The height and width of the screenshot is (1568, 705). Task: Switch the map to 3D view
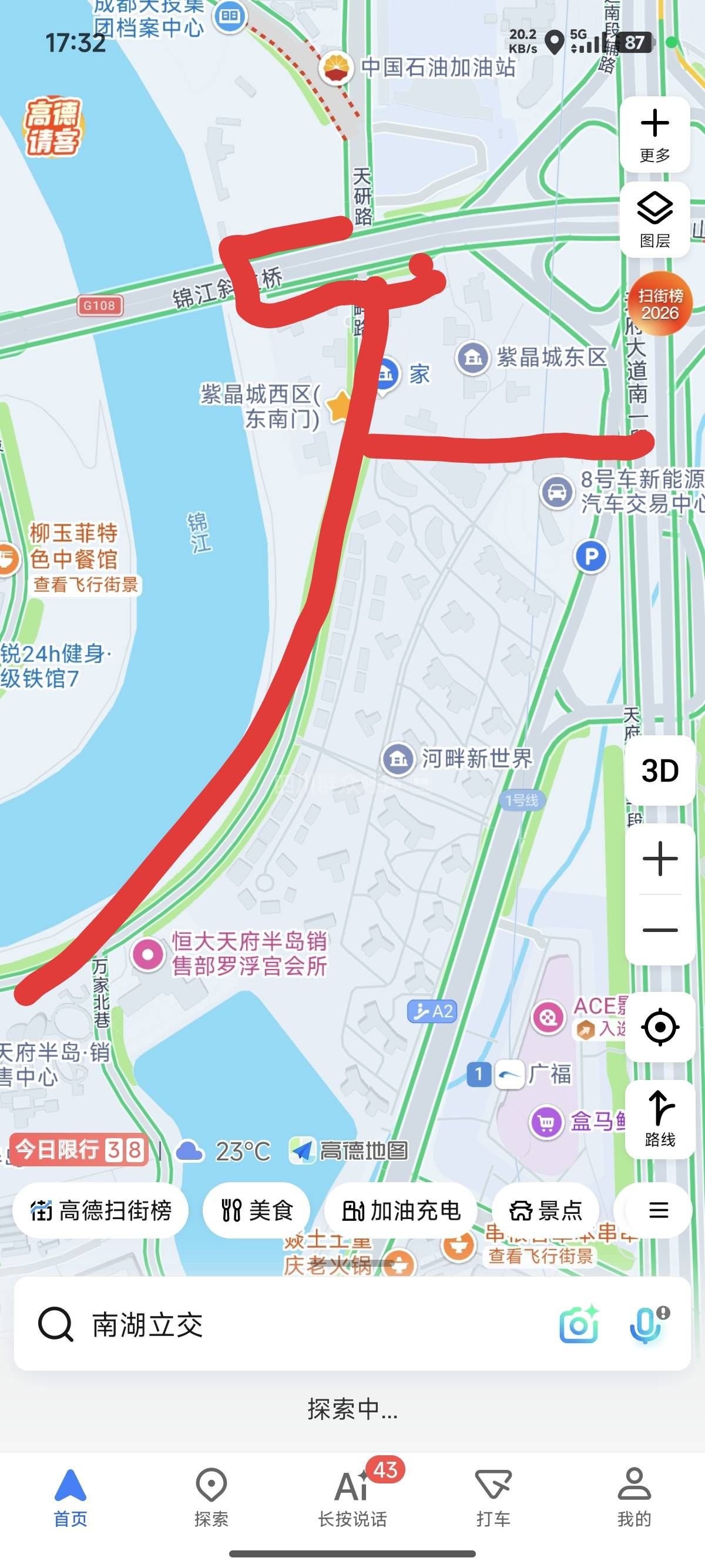[660, 770]
